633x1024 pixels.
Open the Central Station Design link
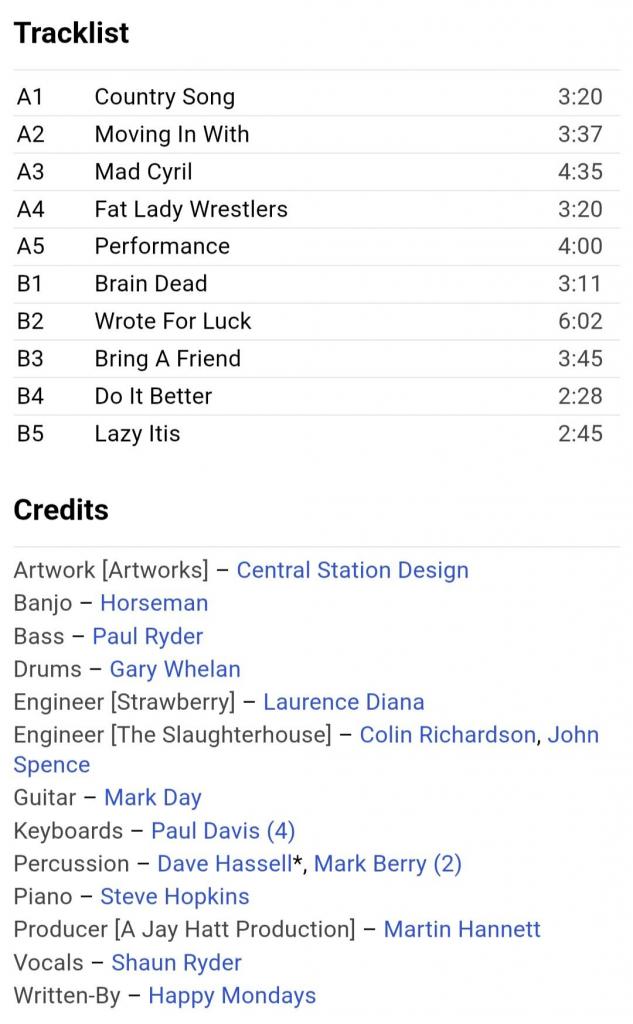[352, 570]
